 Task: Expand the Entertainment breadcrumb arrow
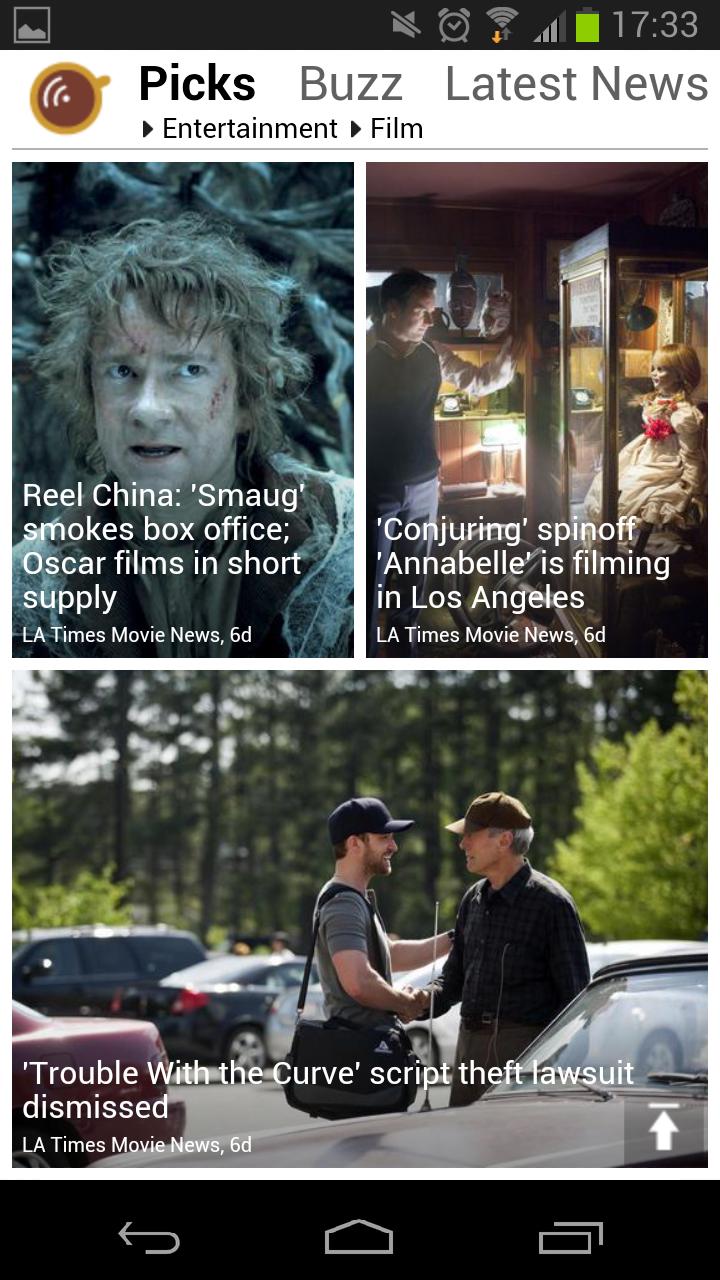click(147, 129)
